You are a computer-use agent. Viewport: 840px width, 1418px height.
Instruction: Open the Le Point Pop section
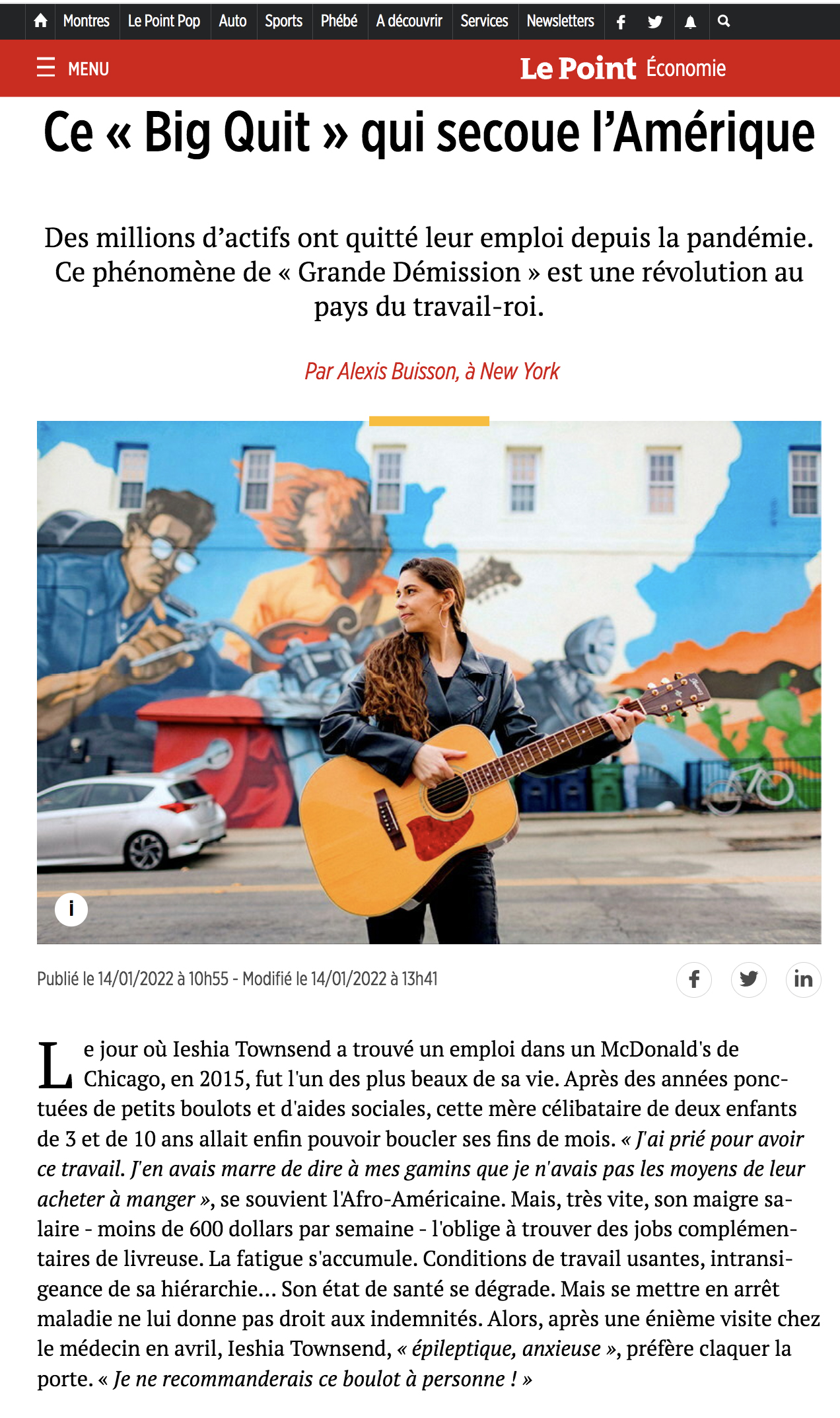click(x=164, y=21)
